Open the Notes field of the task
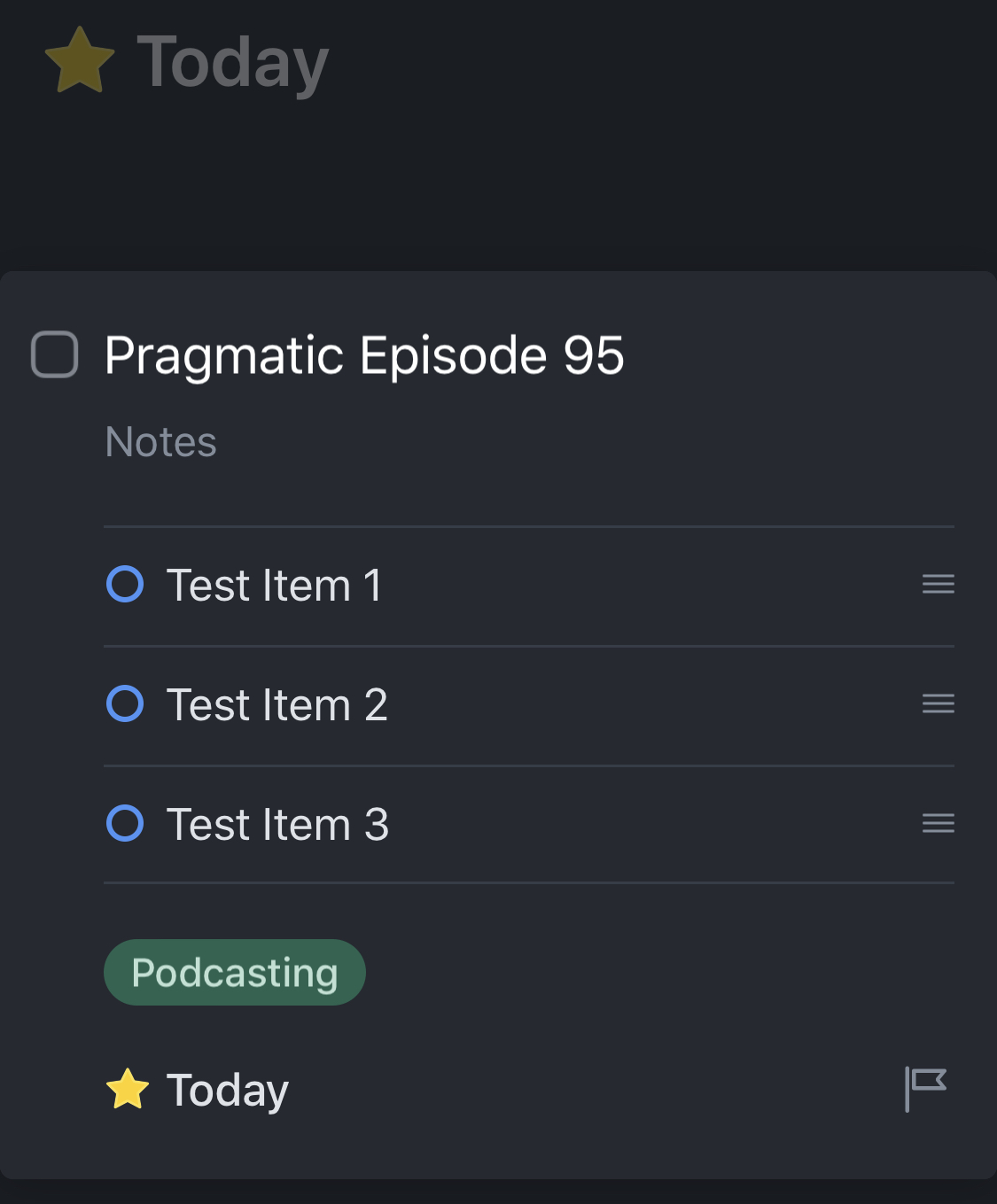This screenshot has height=1204, width=997. click(160, 441)
